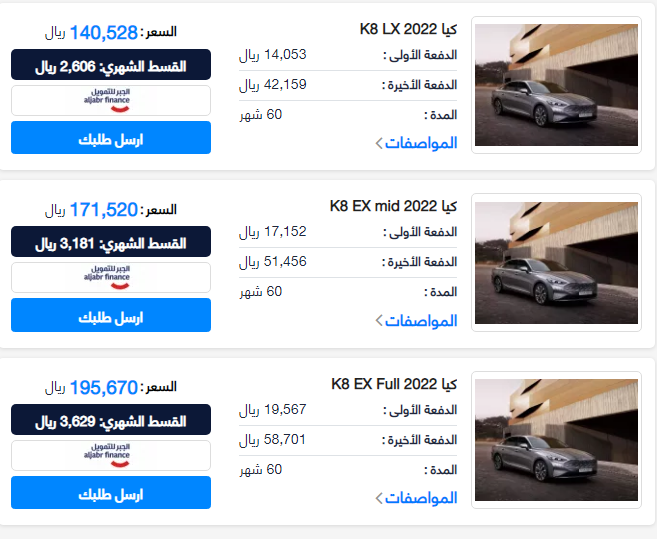Open specifications of K8 LX 2022
The width and height of the screenshot is (657, 539).
coord(416,143)
